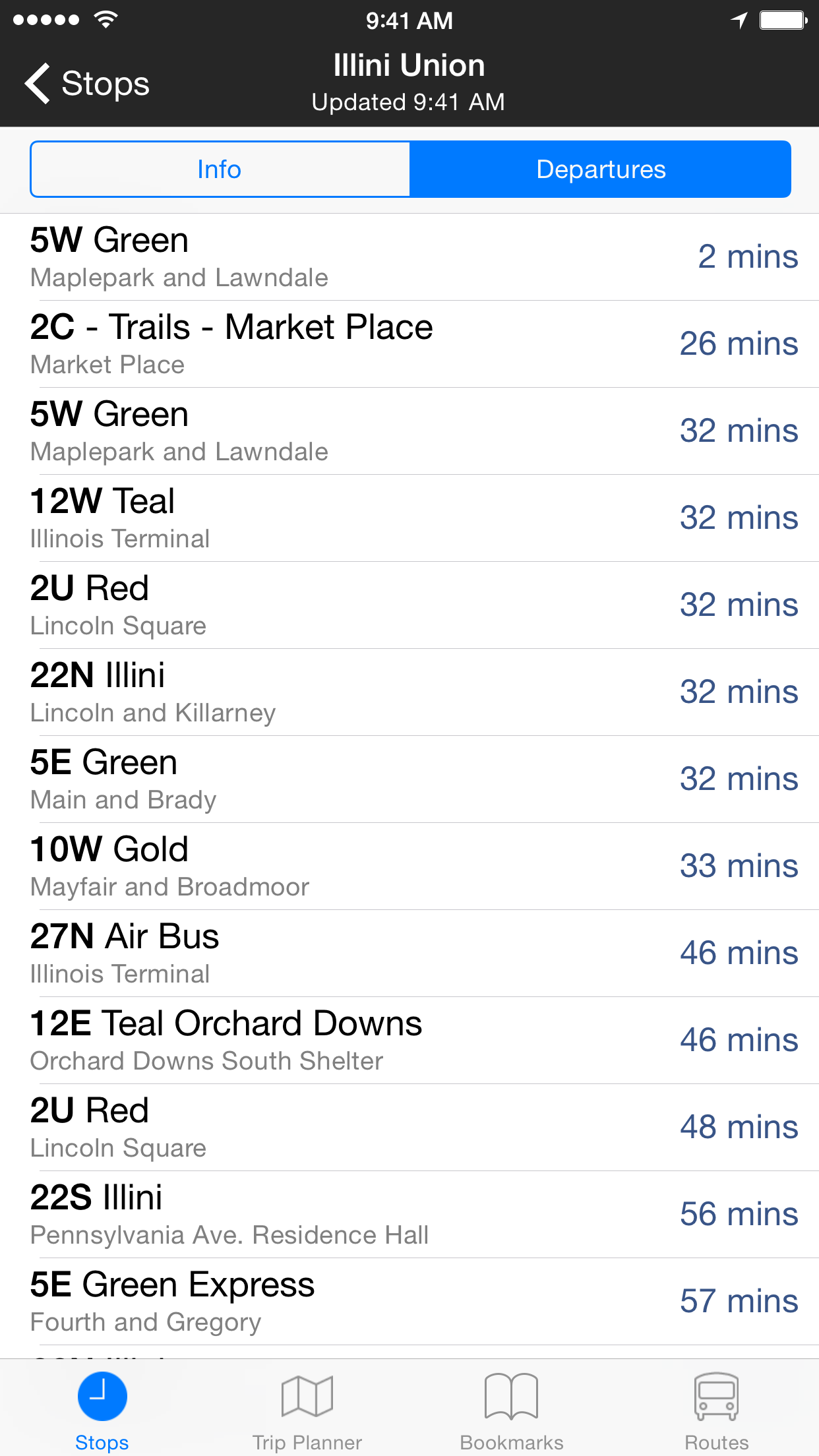The width and height of the screenshot is (819, 1456).
Task: View the 22S Illini departure
Action: (x=409, y=1215)
